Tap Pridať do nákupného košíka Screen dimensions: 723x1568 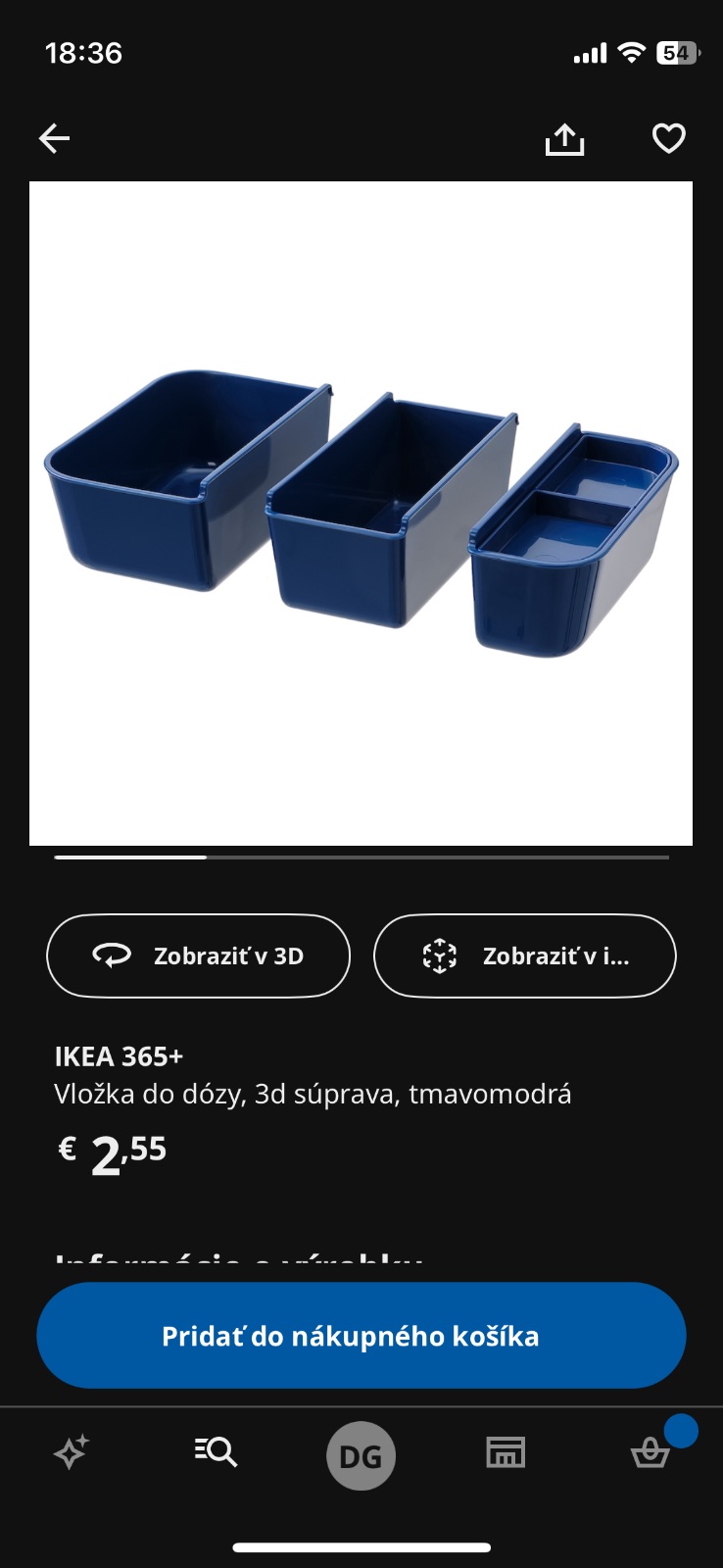point(361,1336)
